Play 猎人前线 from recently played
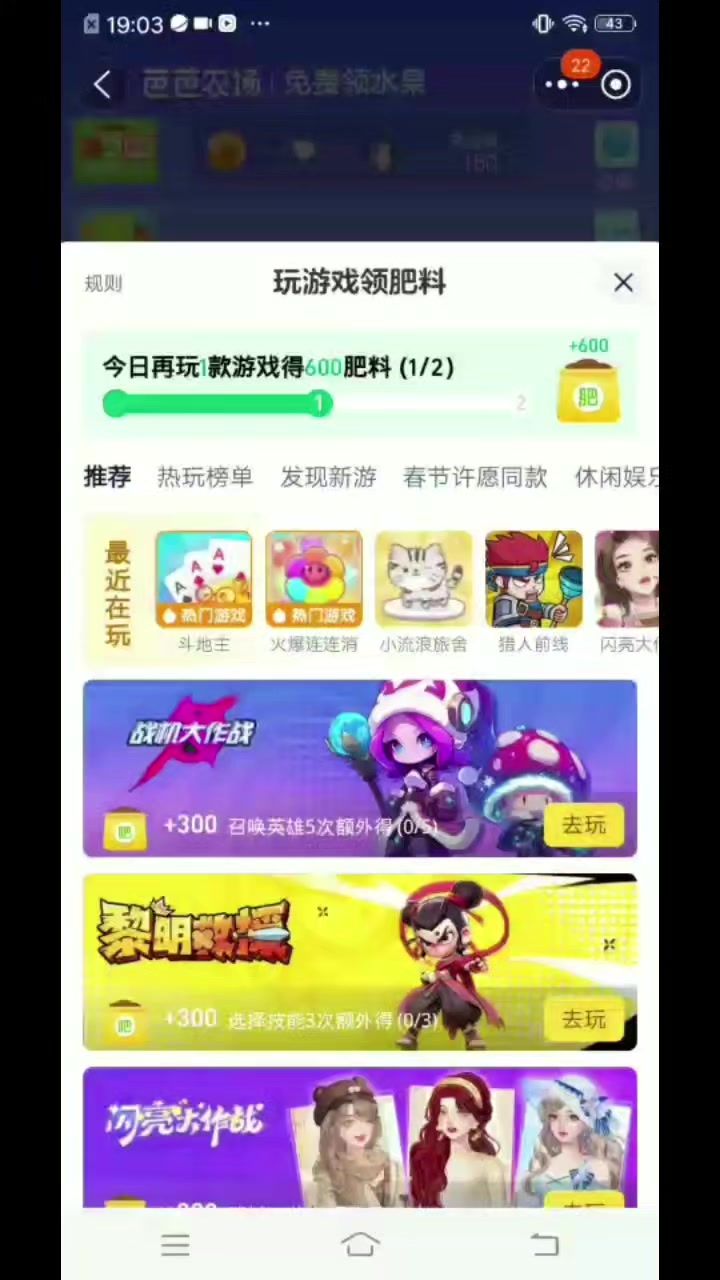The image size is (720, 1280). [533, 591]
